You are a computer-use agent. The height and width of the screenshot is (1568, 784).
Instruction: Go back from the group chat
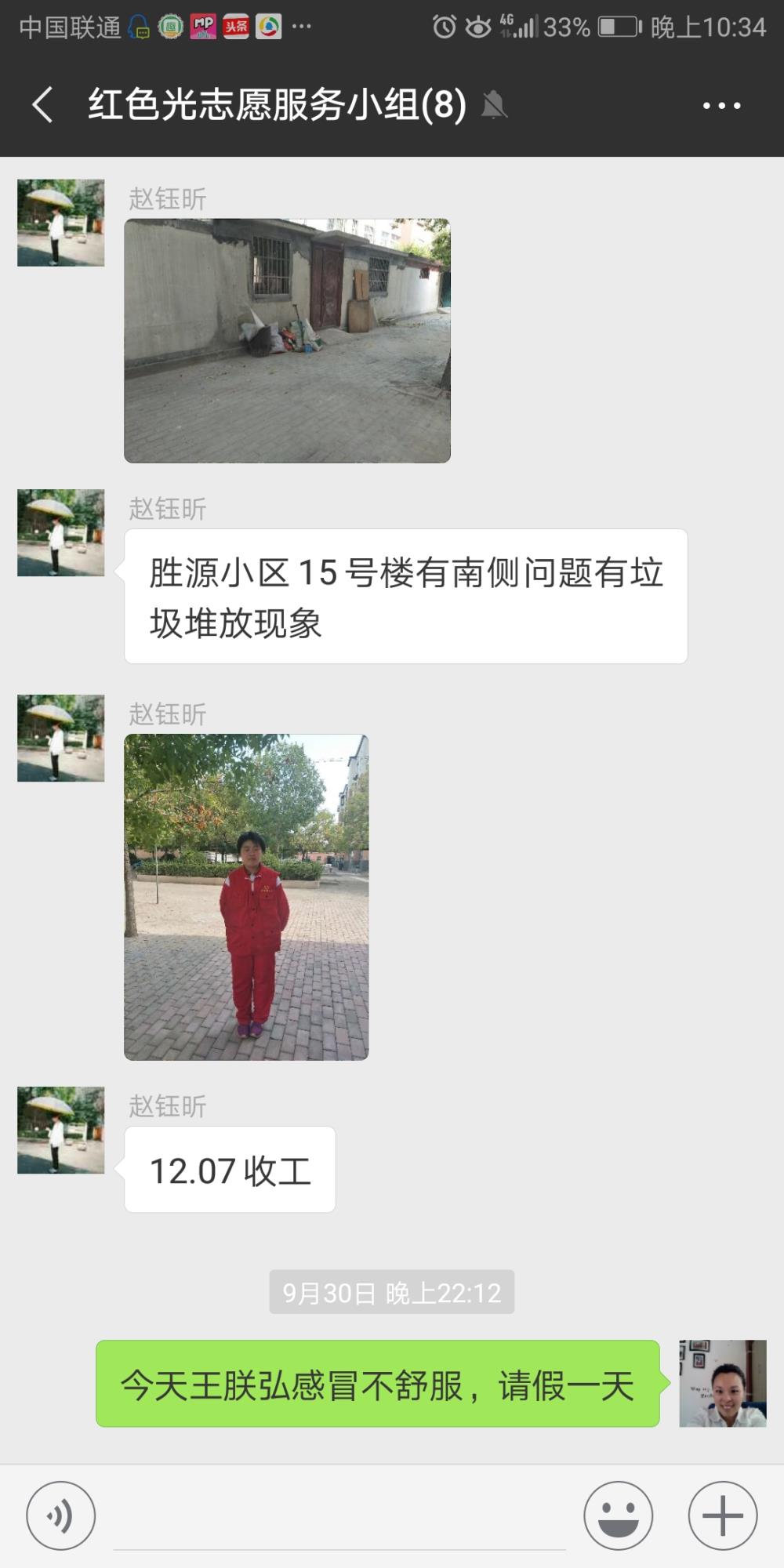point(42,105)
